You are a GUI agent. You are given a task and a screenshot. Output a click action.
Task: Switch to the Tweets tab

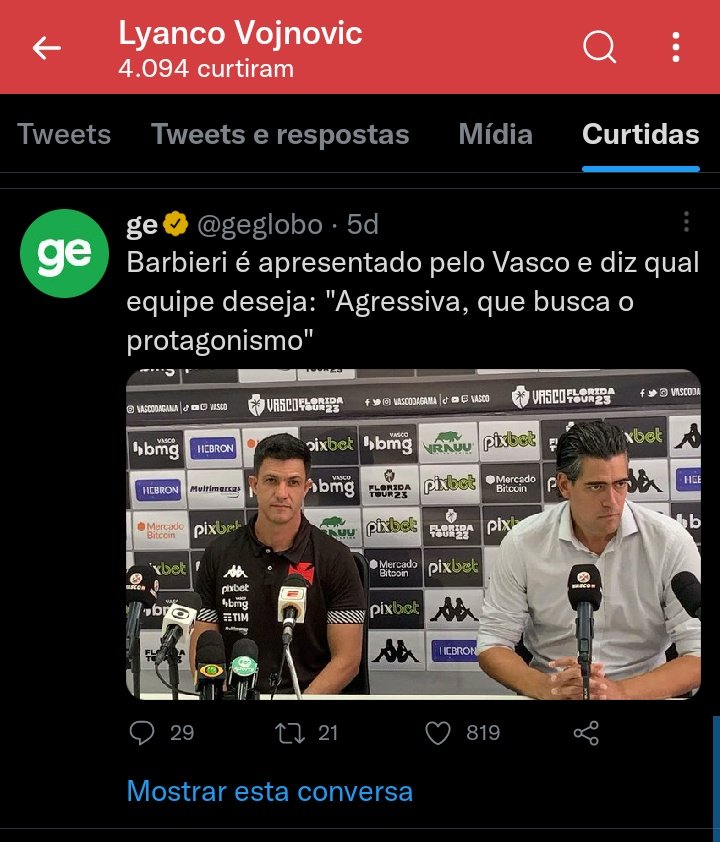tap(64, 135)
